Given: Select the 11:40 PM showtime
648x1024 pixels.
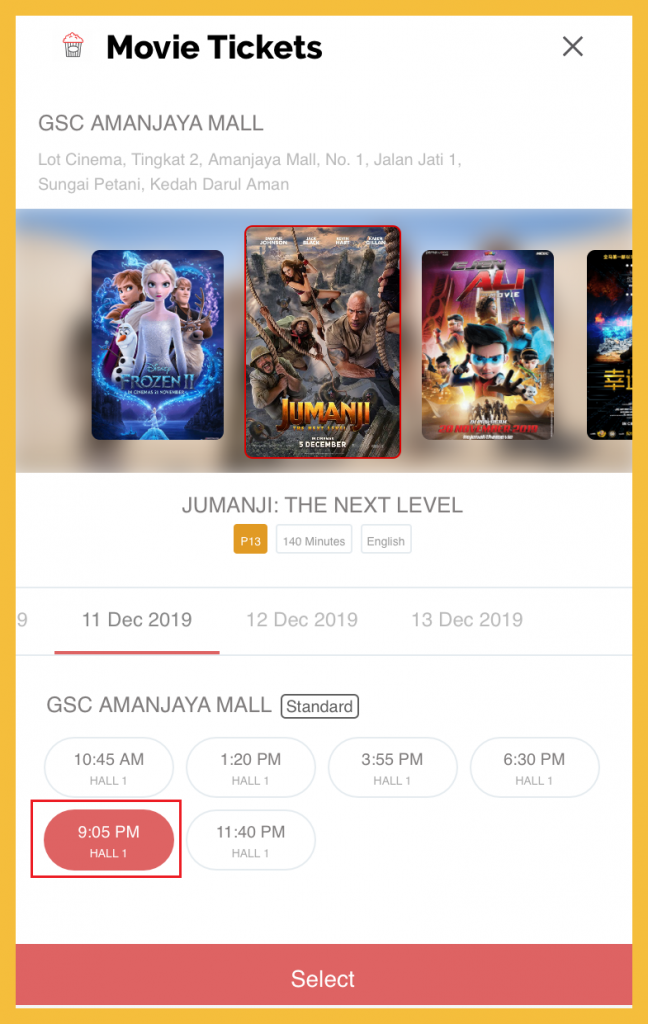Looking at the screenshot, I should [251, 840].
